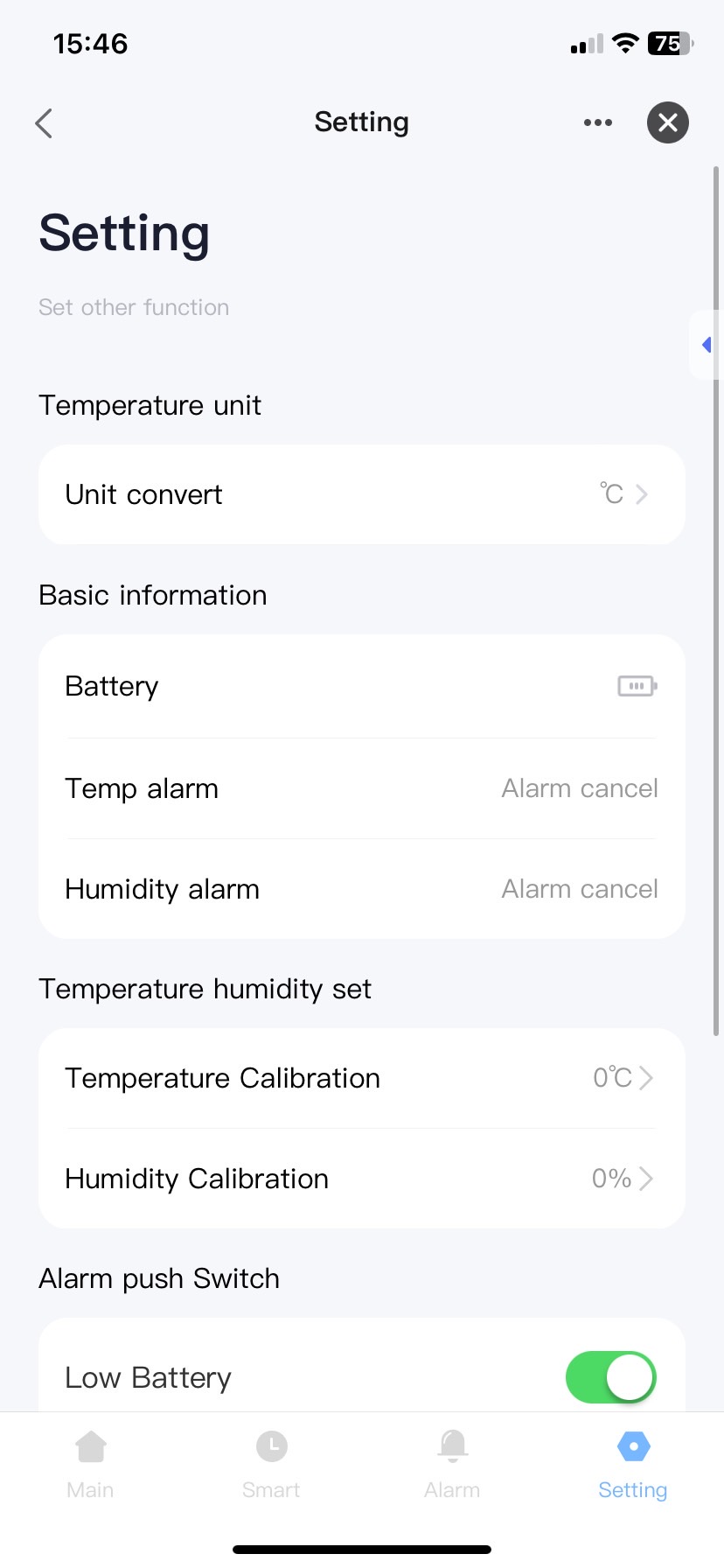Open Temperature Calibration
The height and width of the screenshot is (1568, 724).
pyautogui.click(x=361, y=1078)
